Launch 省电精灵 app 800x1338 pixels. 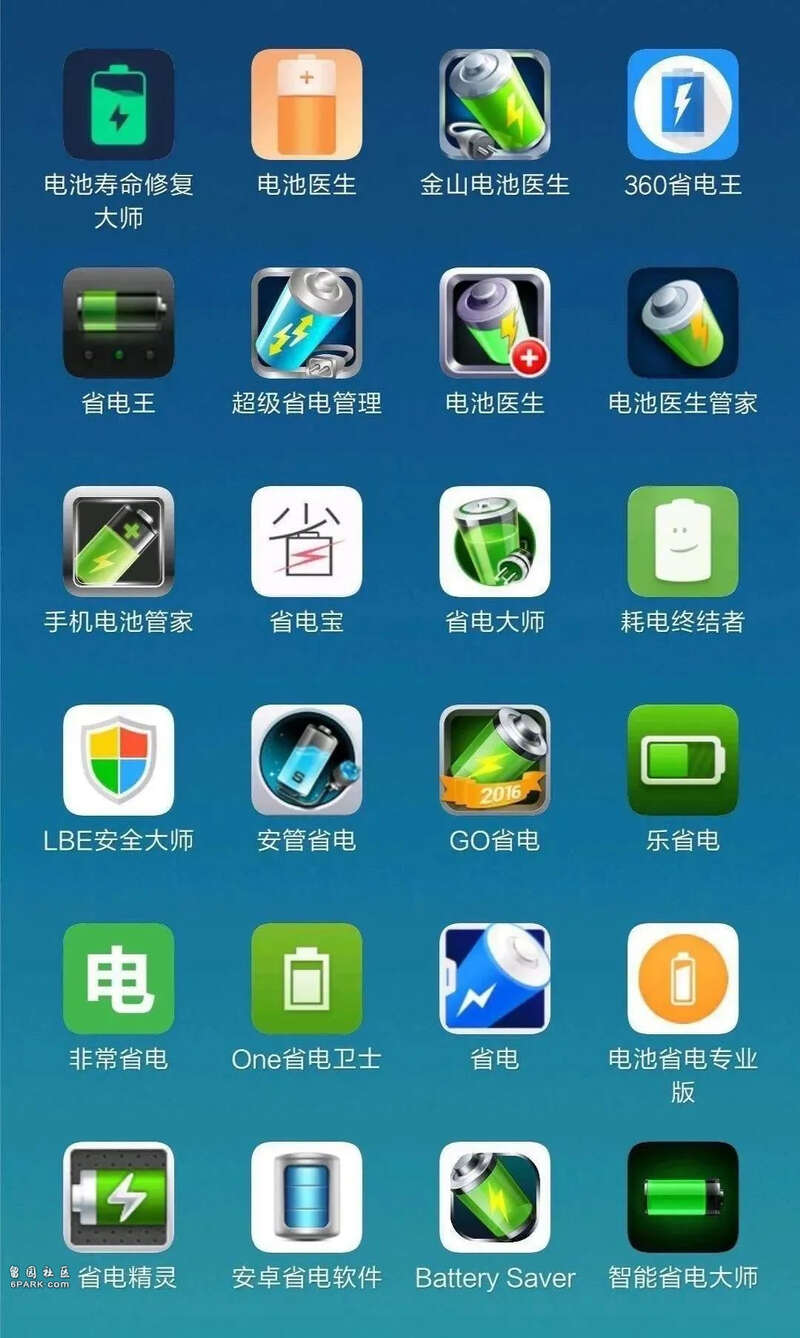(x=118, y=1197)
